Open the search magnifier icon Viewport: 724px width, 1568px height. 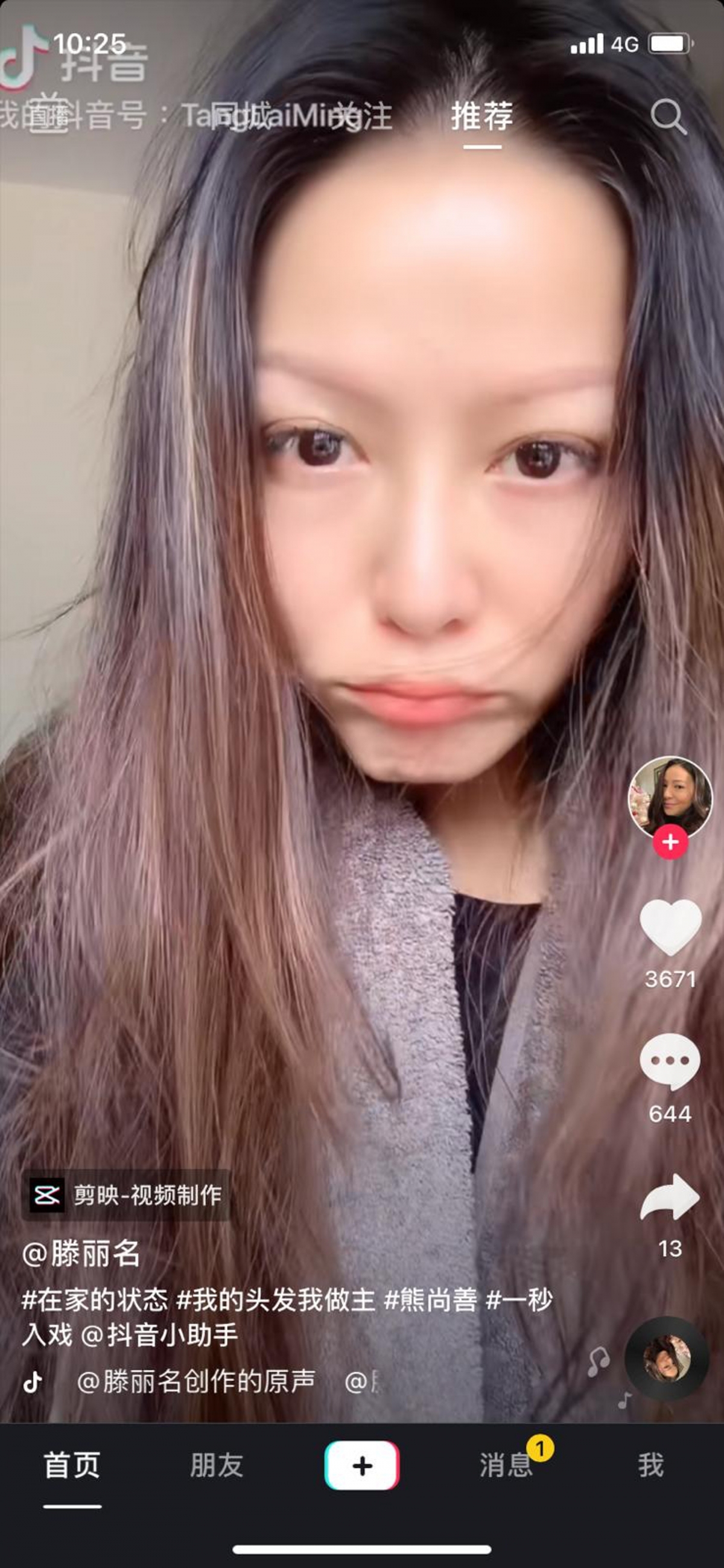668,116
